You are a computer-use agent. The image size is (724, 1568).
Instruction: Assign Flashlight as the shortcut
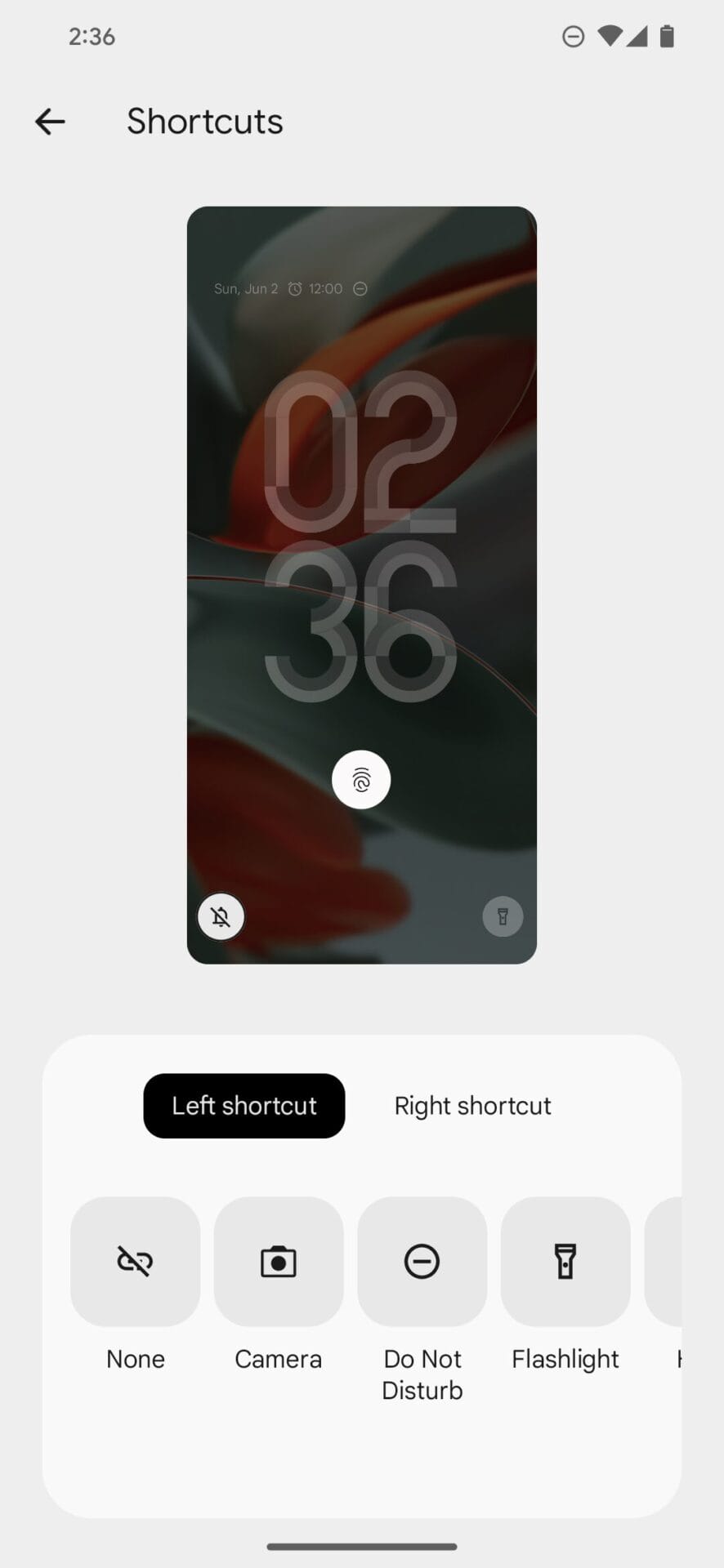[x=565, y=1261]
